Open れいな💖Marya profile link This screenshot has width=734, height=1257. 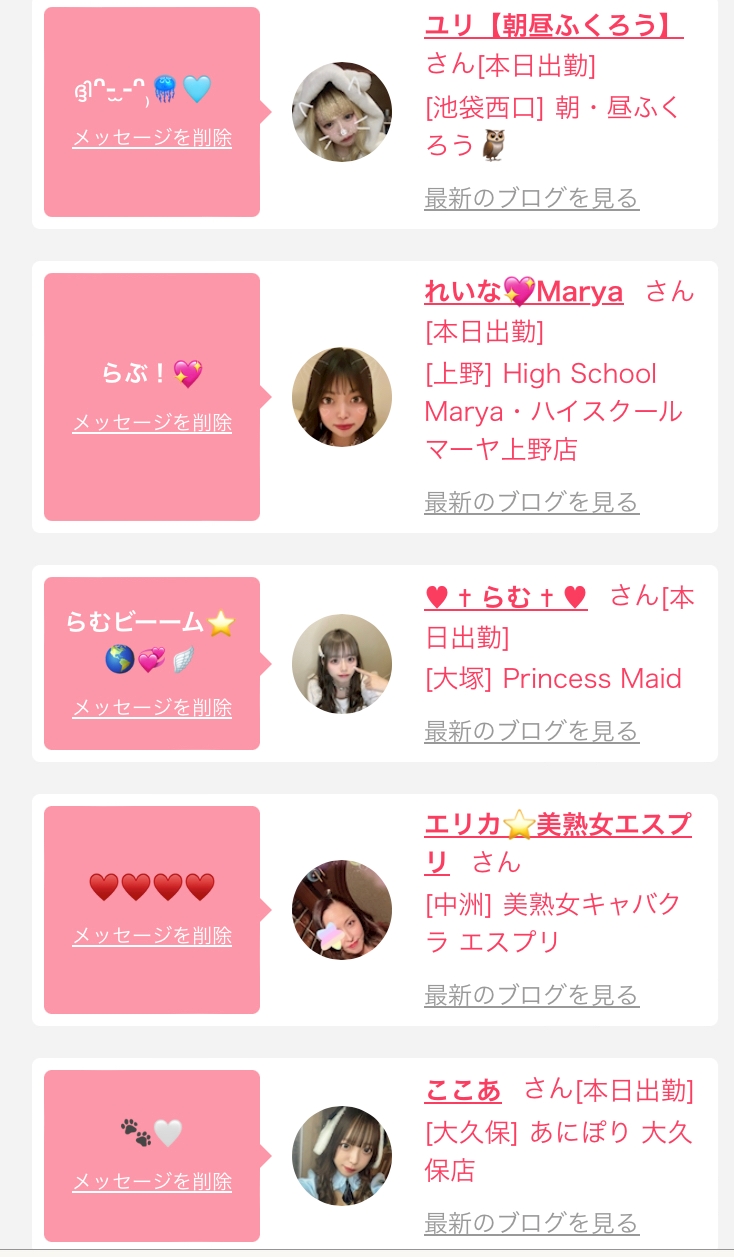click(x=523, y=292)
